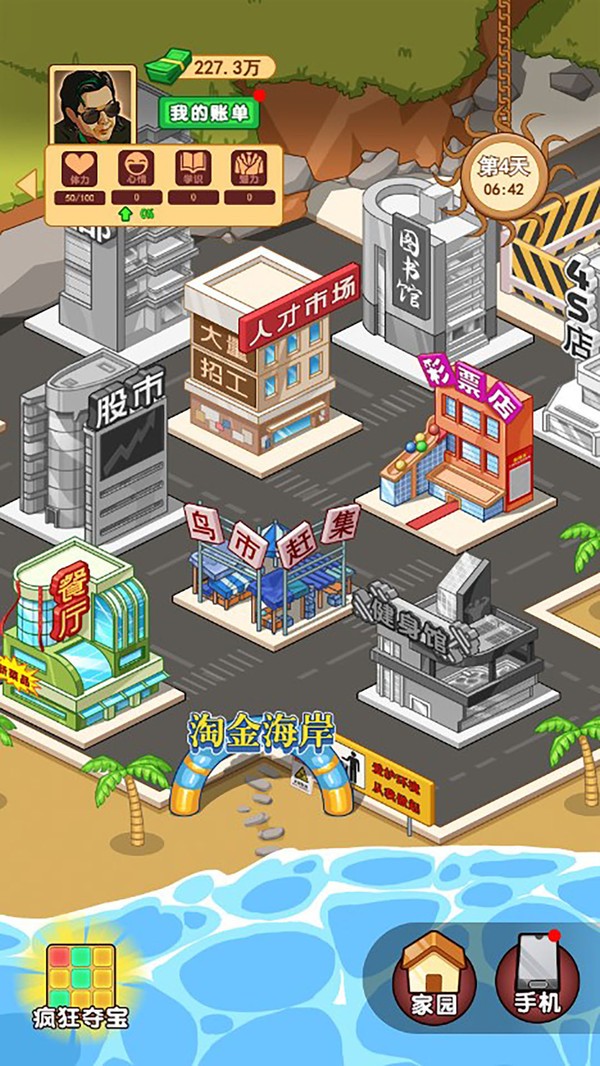This screenshot has height=1066, width=600.
Task: Go to 家园 home
Action: pyautogui.click(x=432, y=975)
